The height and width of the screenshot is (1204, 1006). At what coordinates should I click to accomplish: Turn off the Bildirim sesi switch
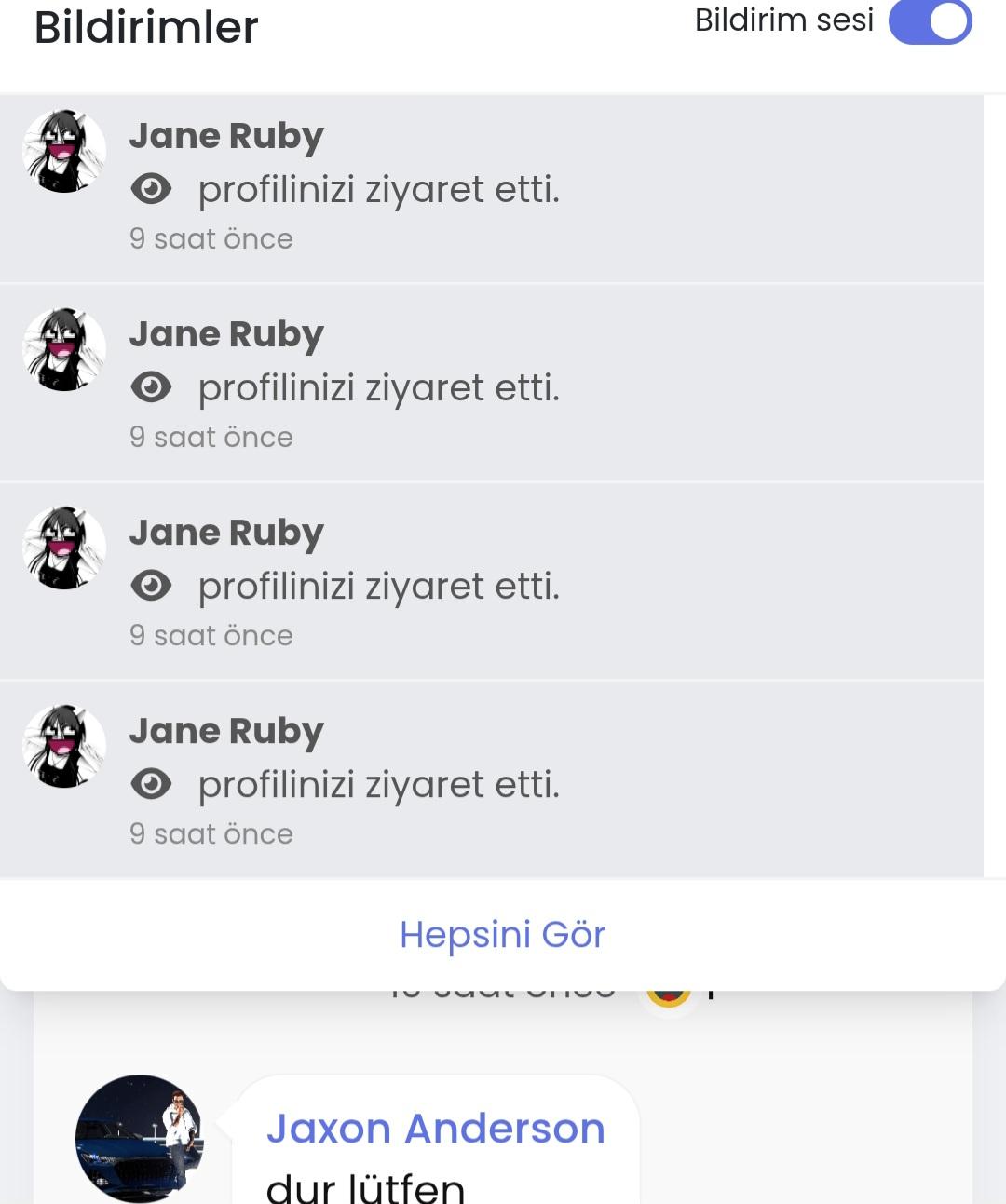pyautogui.click(x=930, y=22)
